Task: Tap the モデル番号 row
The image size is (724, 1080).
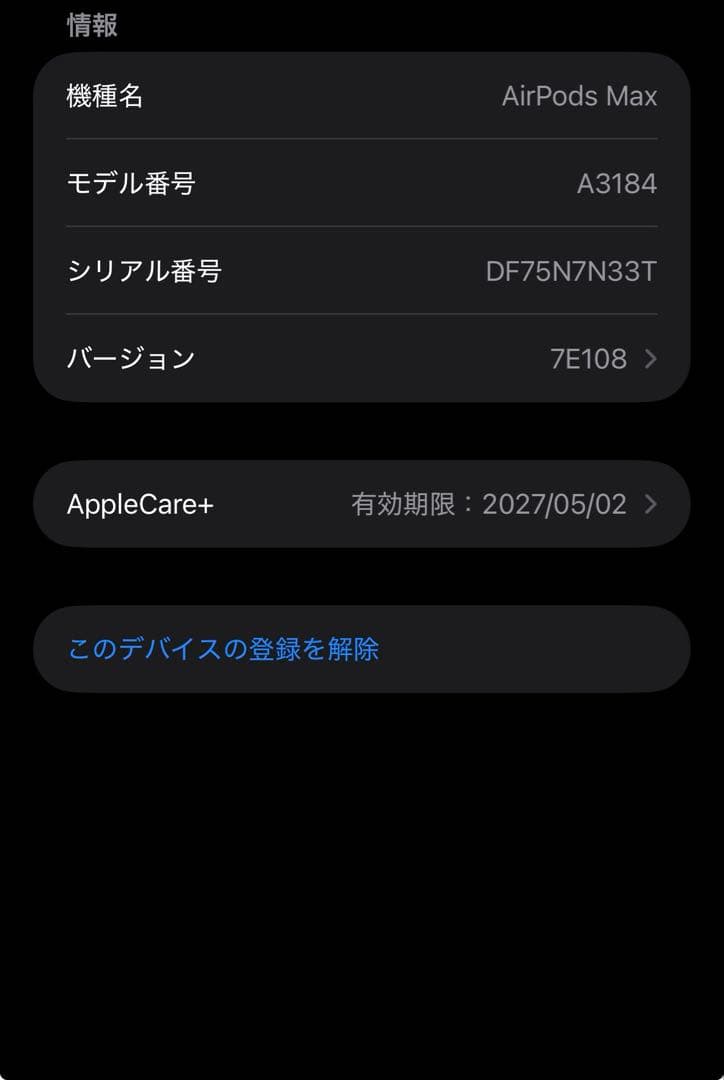Action: [x=360, y=183]
